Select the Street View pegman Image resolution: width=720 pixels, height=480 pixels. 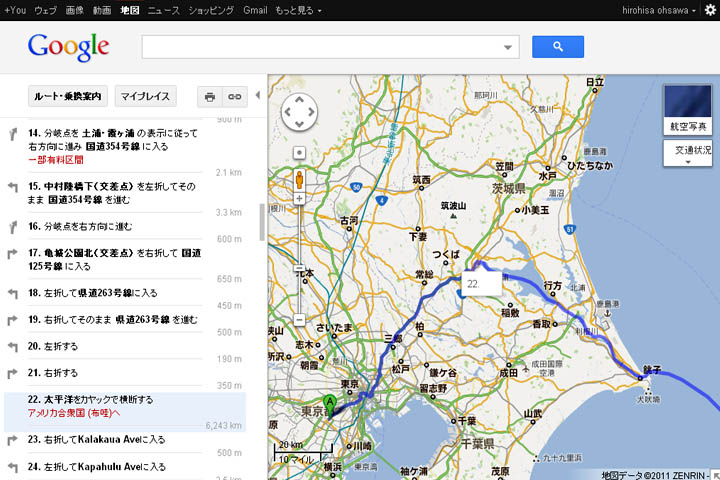(299, 179)
